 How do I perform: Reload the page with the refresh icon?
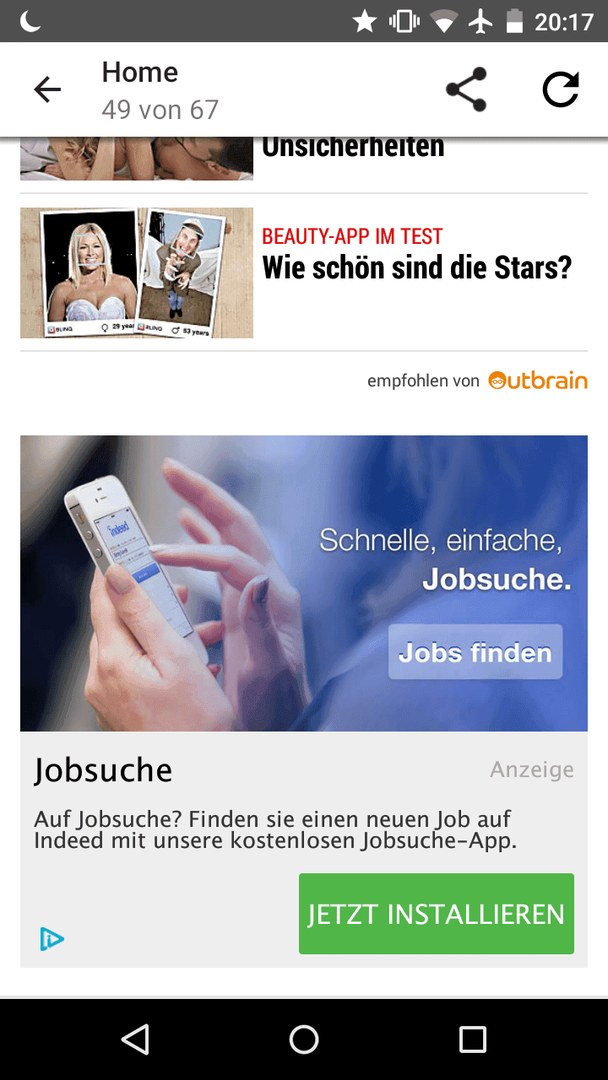560,90
